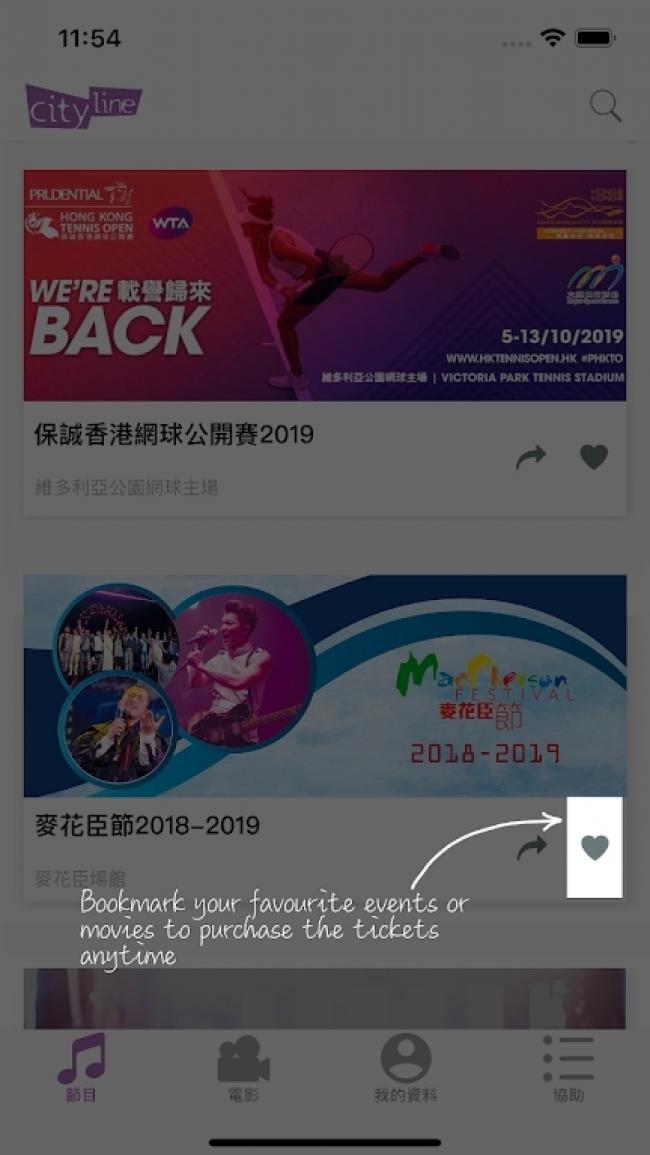Favourite the 保誠香港網球公開賽2019 event

point(594,457)
